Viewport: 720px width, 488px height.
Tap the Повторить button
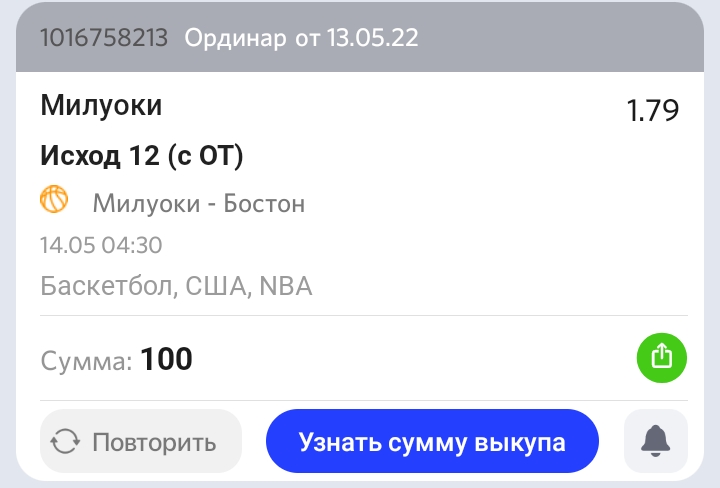141,441
